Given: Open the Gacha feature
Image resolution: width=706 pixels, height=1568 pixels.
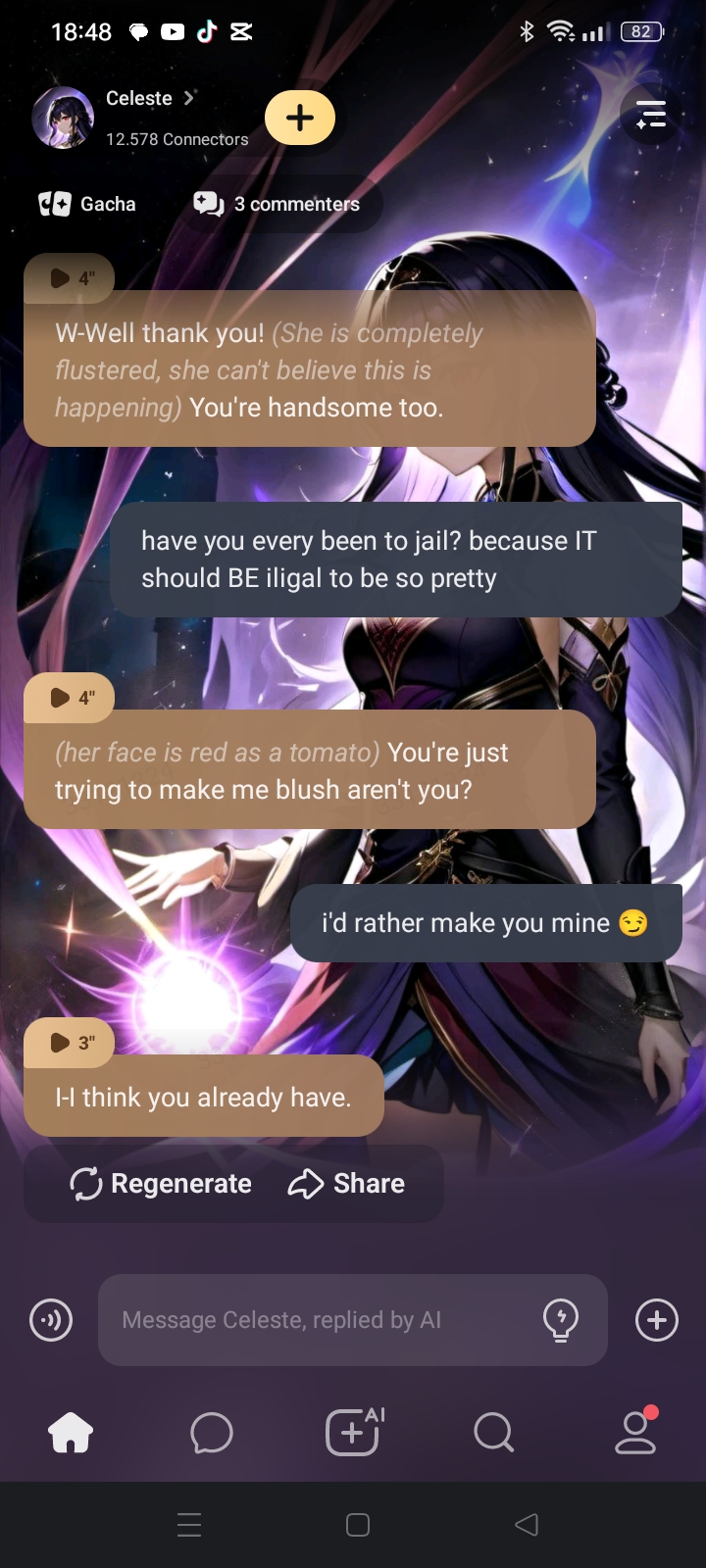Looking at the screenshot, I should [88, 204].
